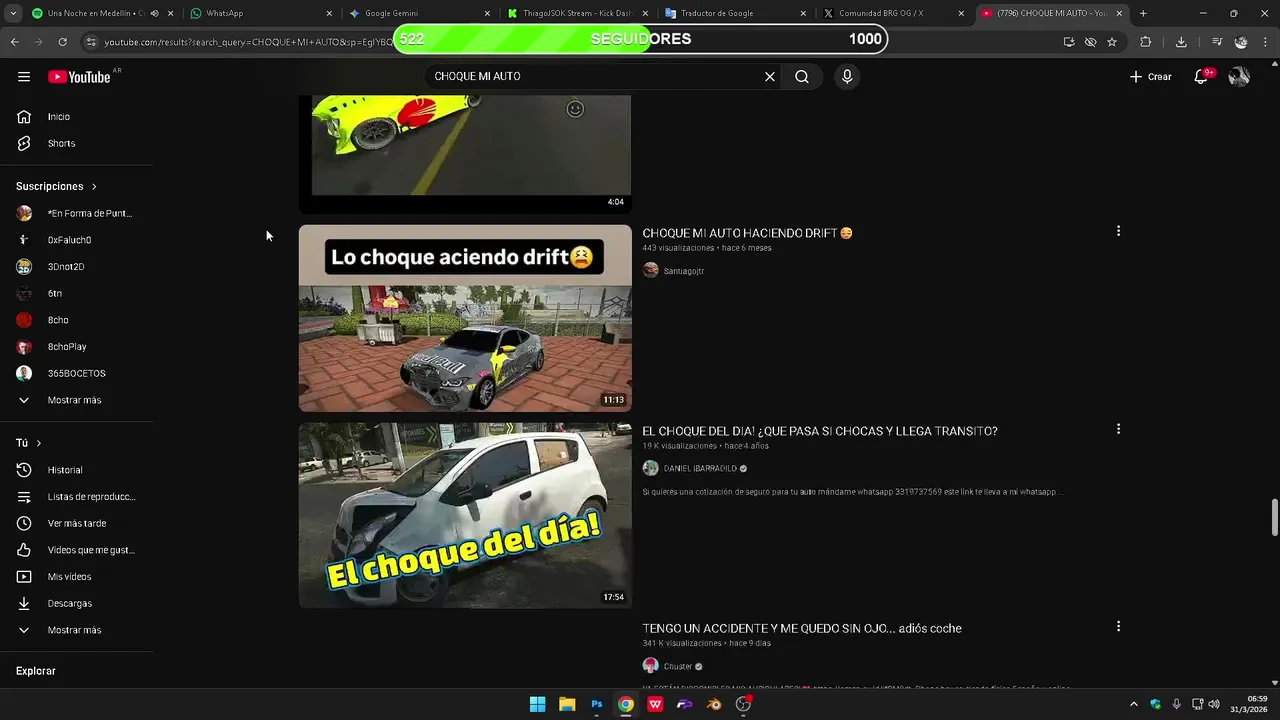1280x720 pixels.
Task: Open the Crear button
Action: click(x=1150, y=77)
